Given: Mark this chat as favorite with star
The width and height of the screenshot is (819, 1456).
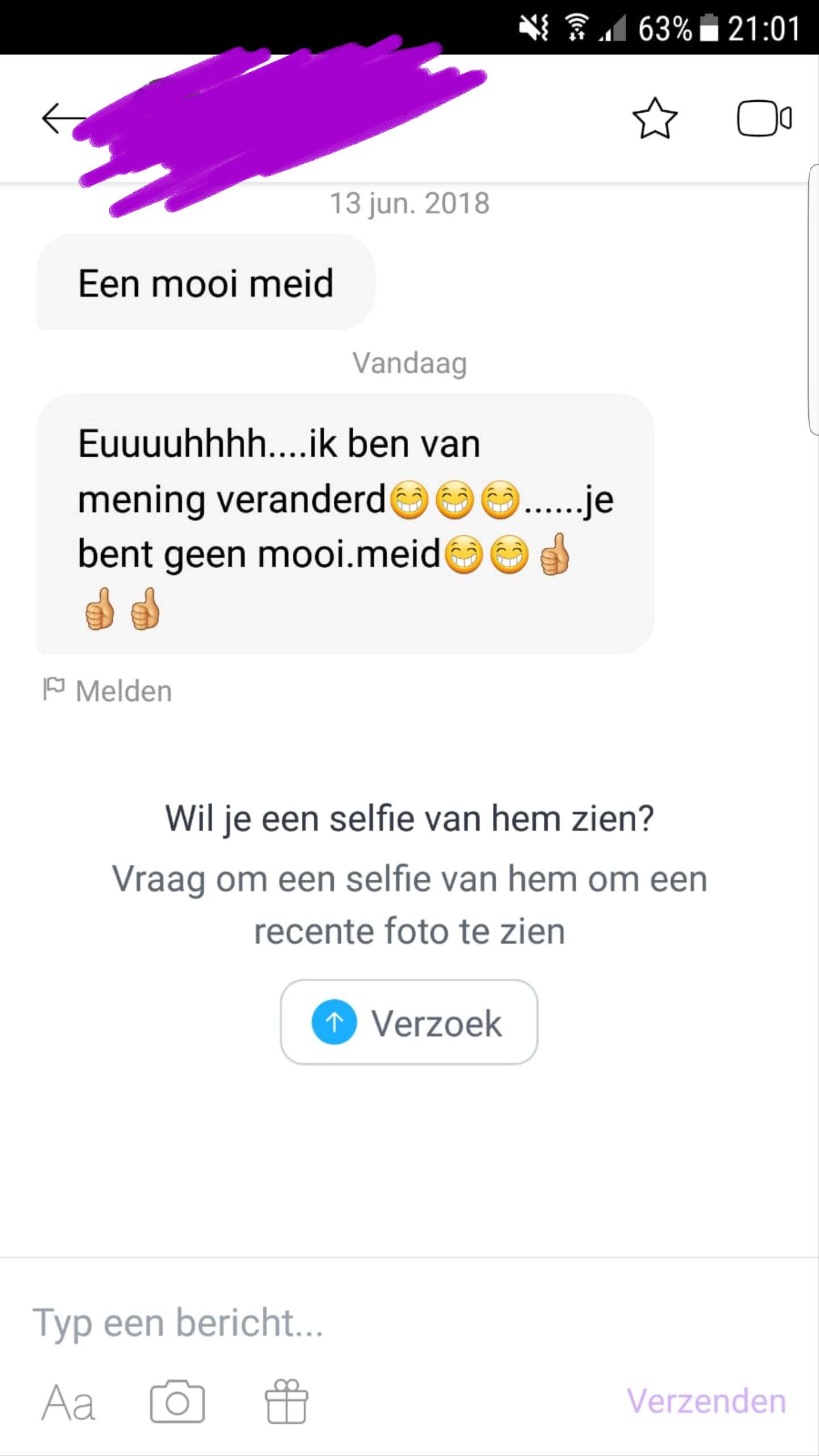Looking at the screenshot, I should click(655, 118).
